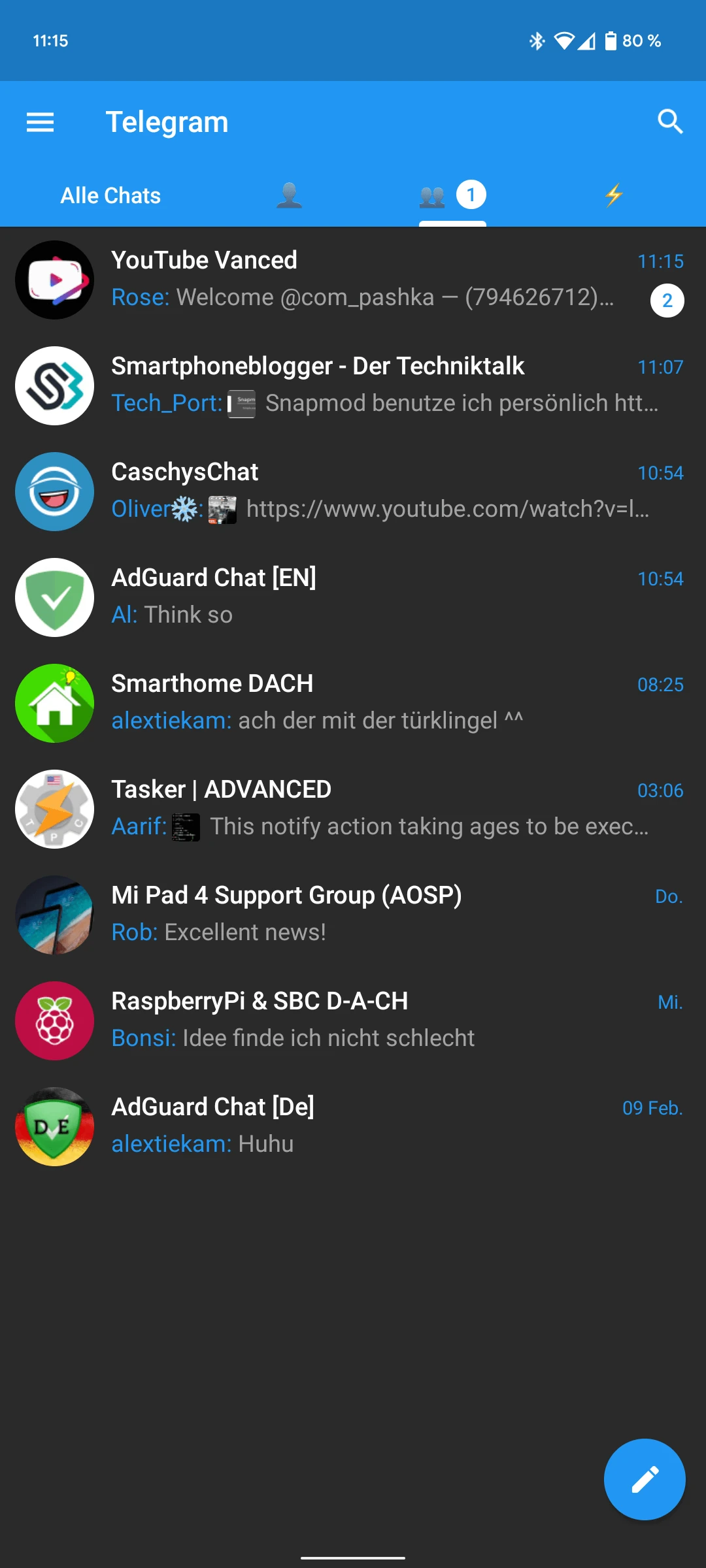The height and width of the screenshot is (1568, 706).
Task: Open the hamburger navigation drawer
Action: coord(40,122)
